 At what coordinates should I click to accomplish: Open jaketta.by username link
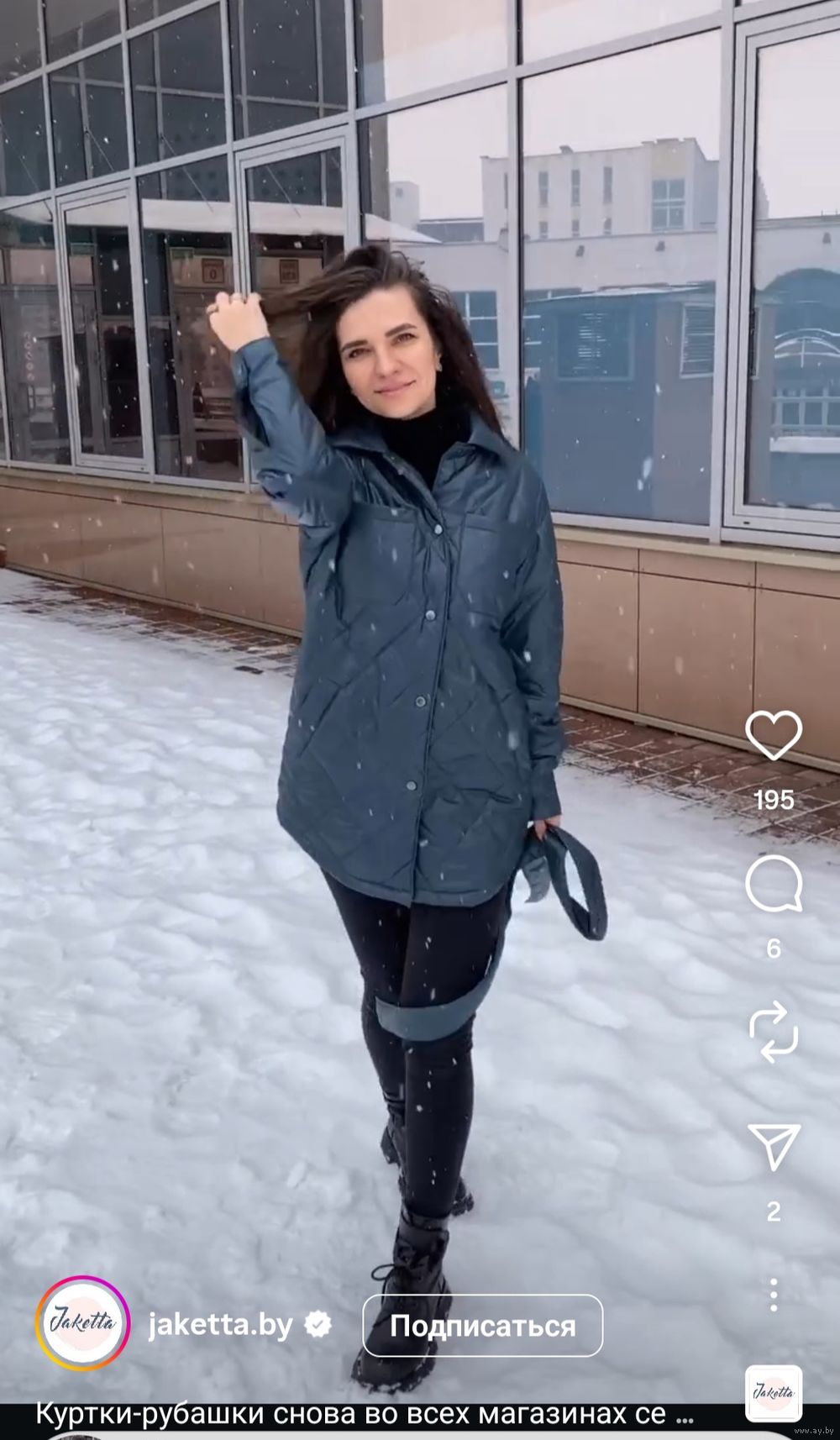pos(221,1325)
